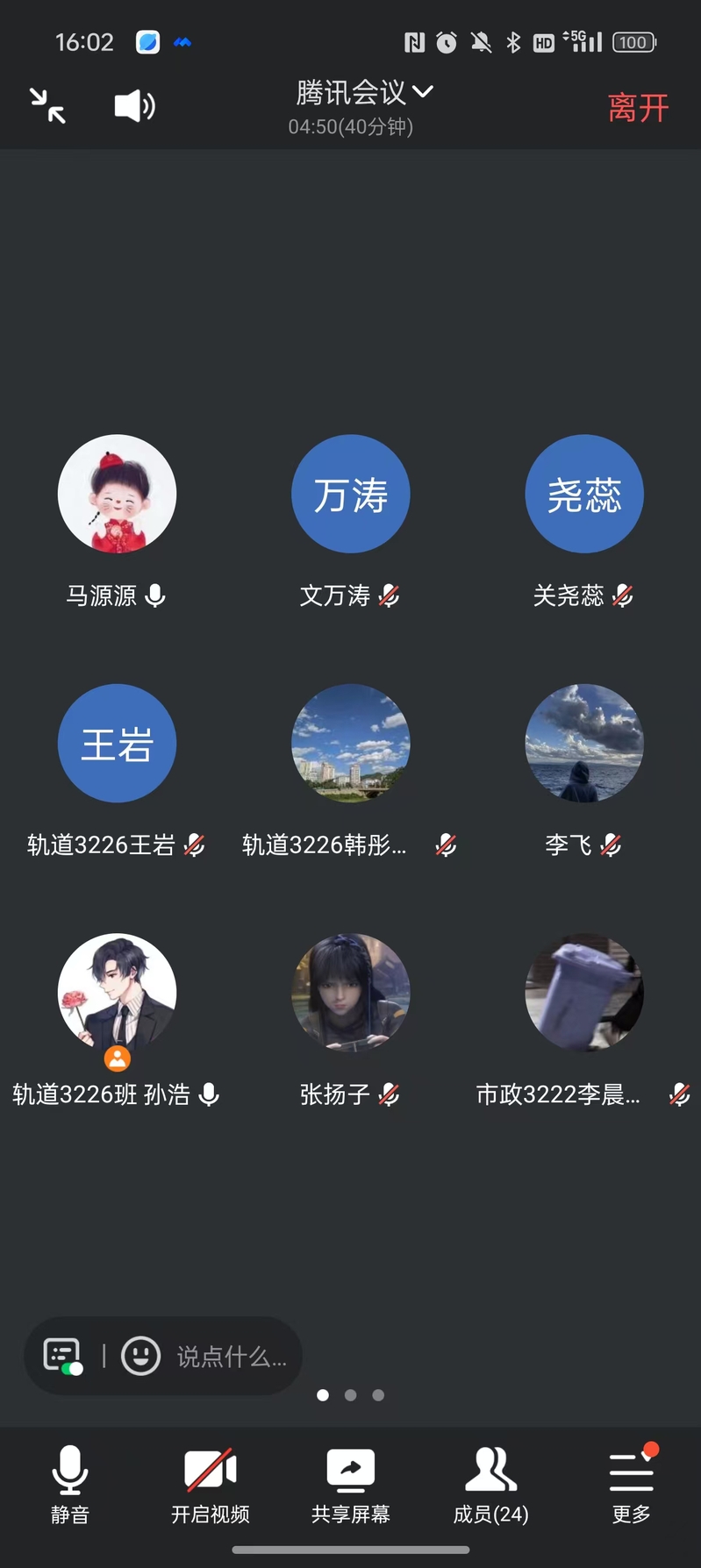Screen dimensions: 701x1568
Task: Open the 成员(24) participants list
Action: pos(490,1484)
